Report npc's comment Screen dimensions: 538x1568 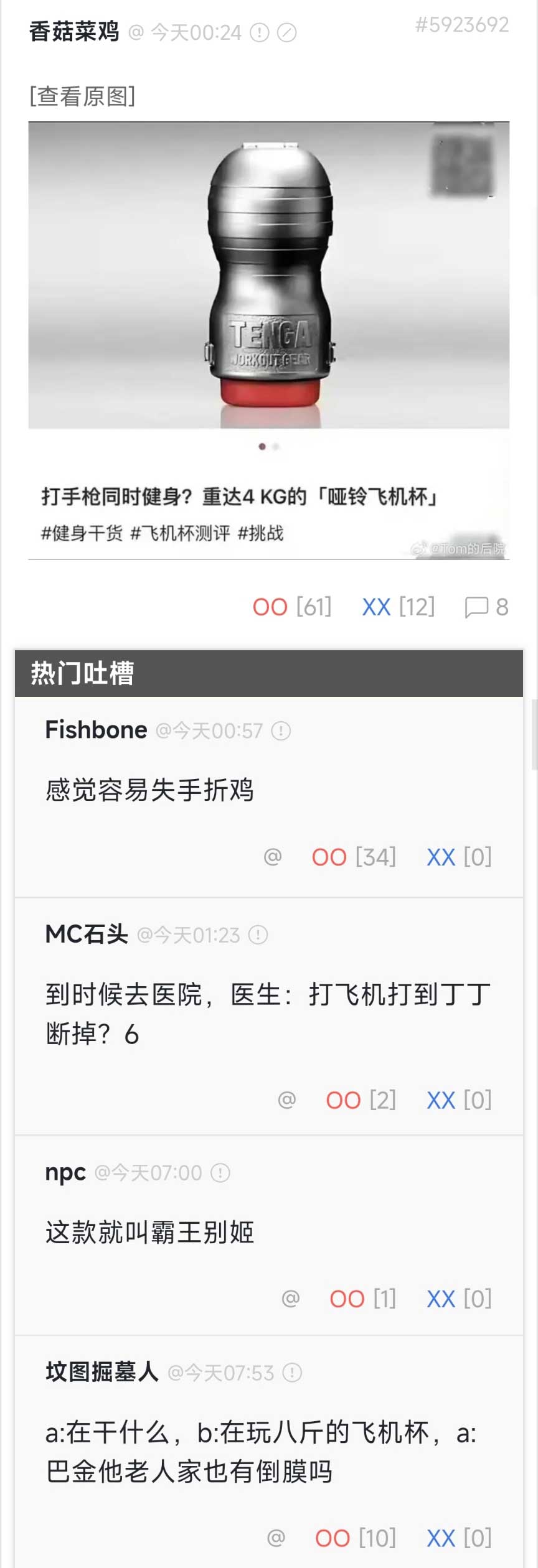click(220, 1173)
